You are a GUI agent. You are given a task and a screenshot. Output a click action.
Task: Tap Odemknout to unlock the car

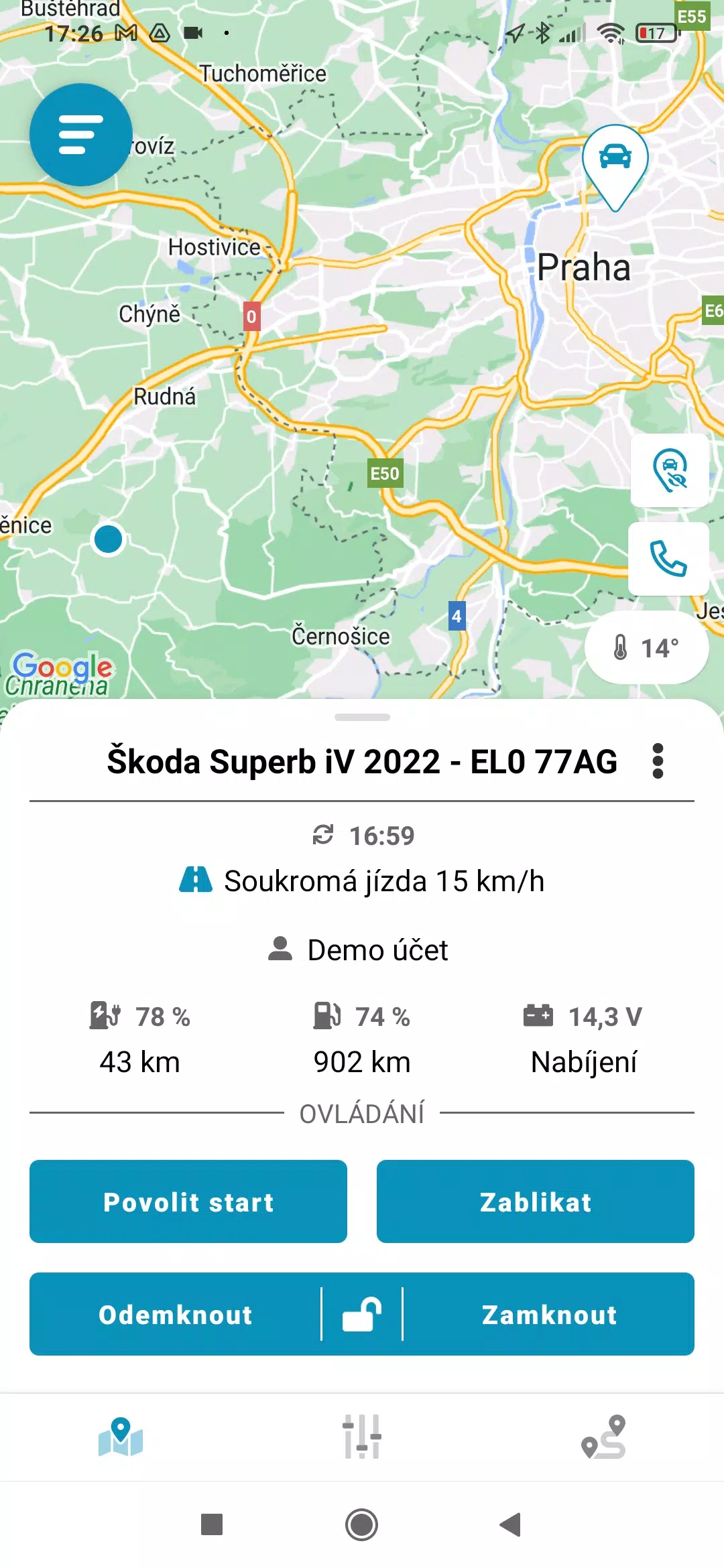(x=176, y=1314)
